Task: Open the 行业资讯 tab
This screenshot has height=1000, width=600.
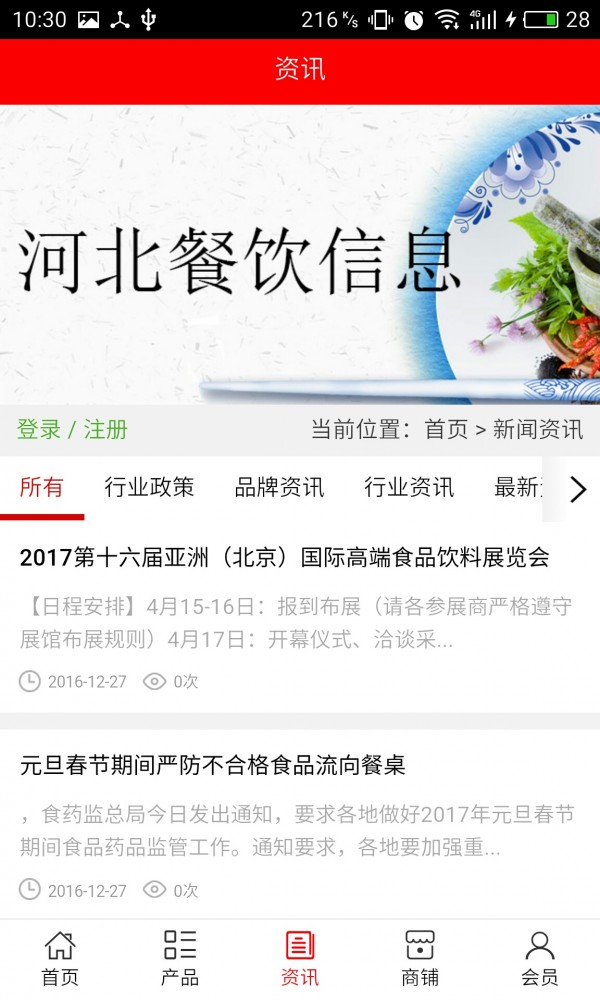Action: coord(409,488)
